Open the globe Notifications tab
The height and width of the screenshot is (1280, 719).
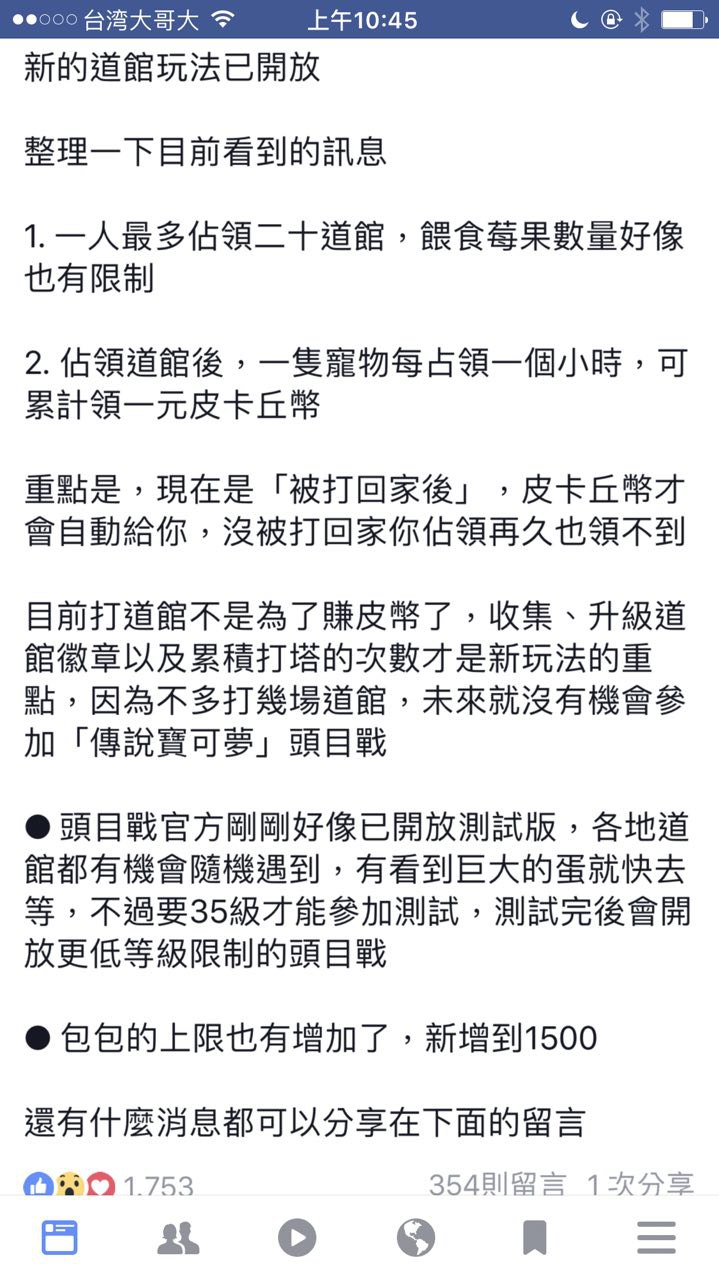416,1238
